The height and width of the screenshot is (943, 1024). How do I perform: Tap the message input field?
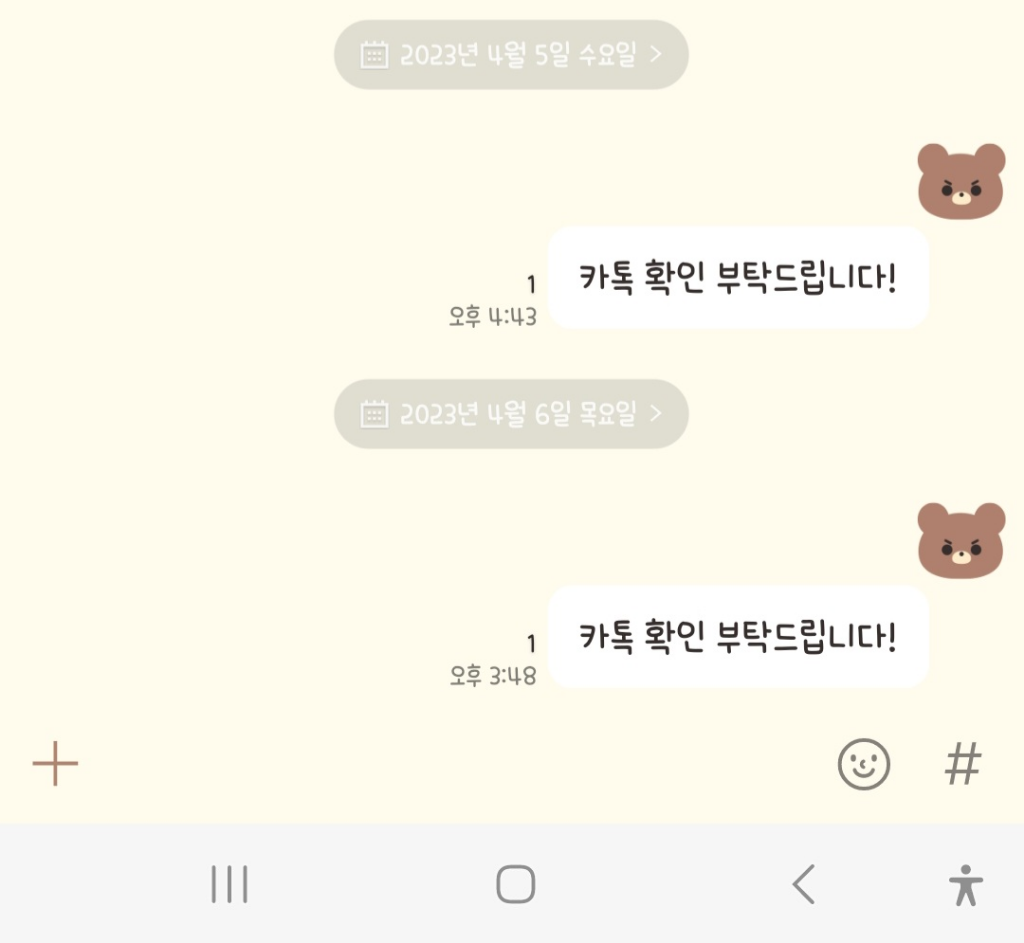point(450,765)
